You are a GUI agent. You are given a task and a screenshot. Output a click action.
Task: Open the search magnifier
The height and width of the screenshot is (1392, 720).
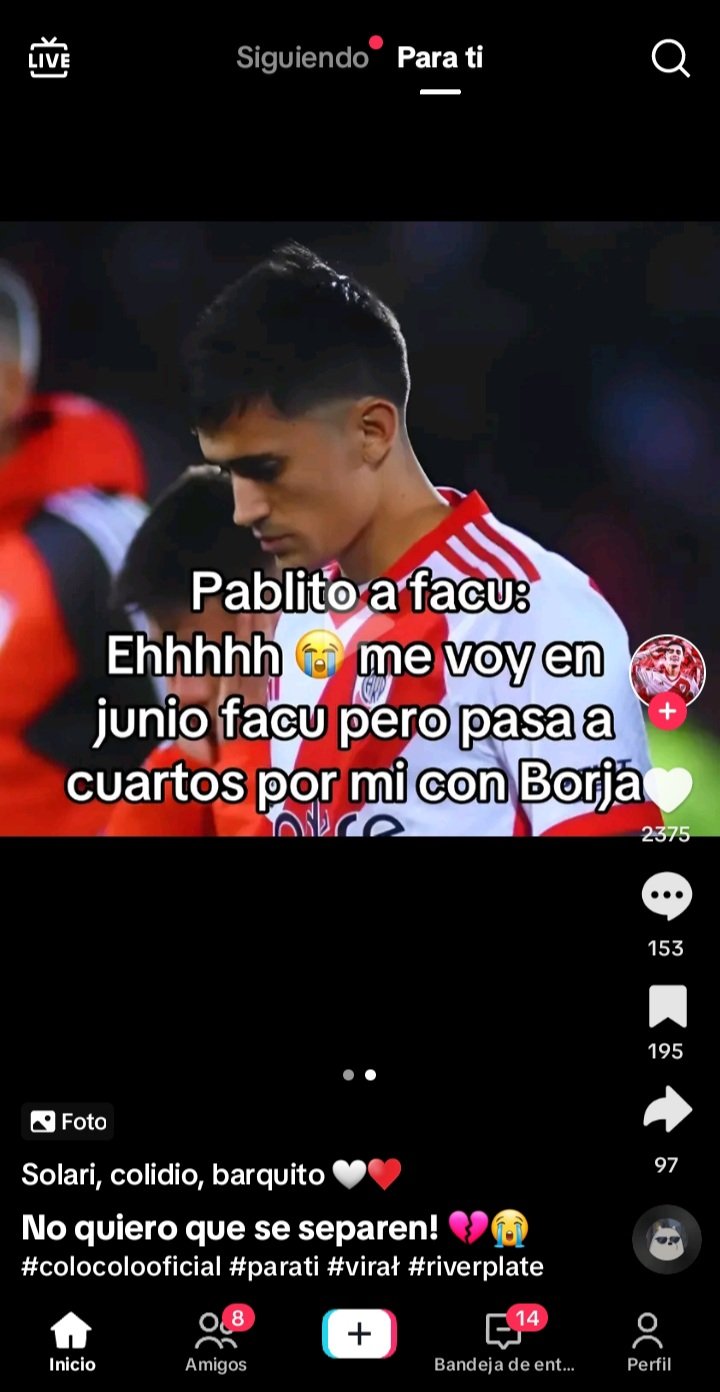pyautogui.click(x=670, y=58)
